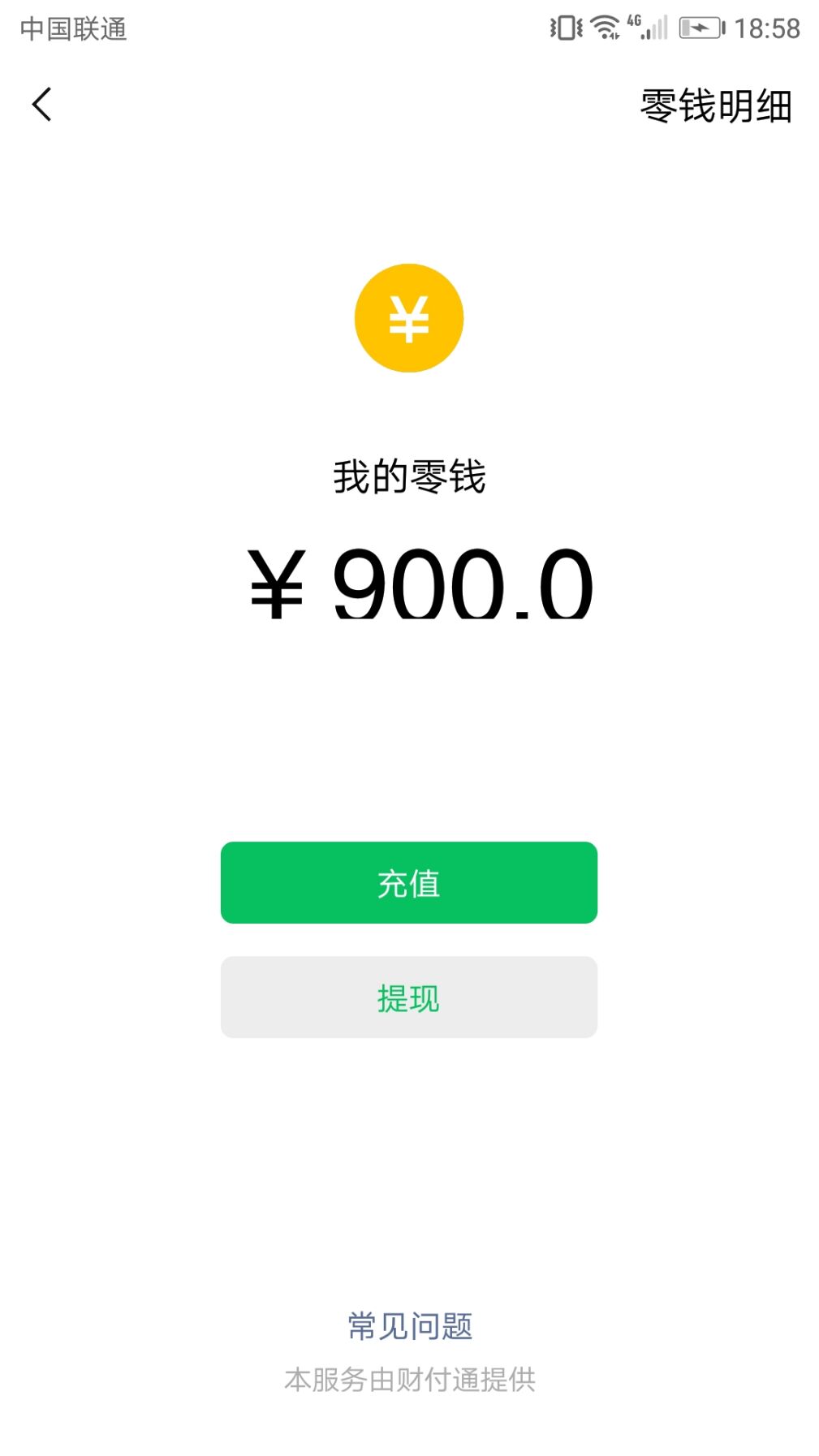Return to previous screen with back chevron
Viewport: 819px width, 1456px height.
(41, 104)
